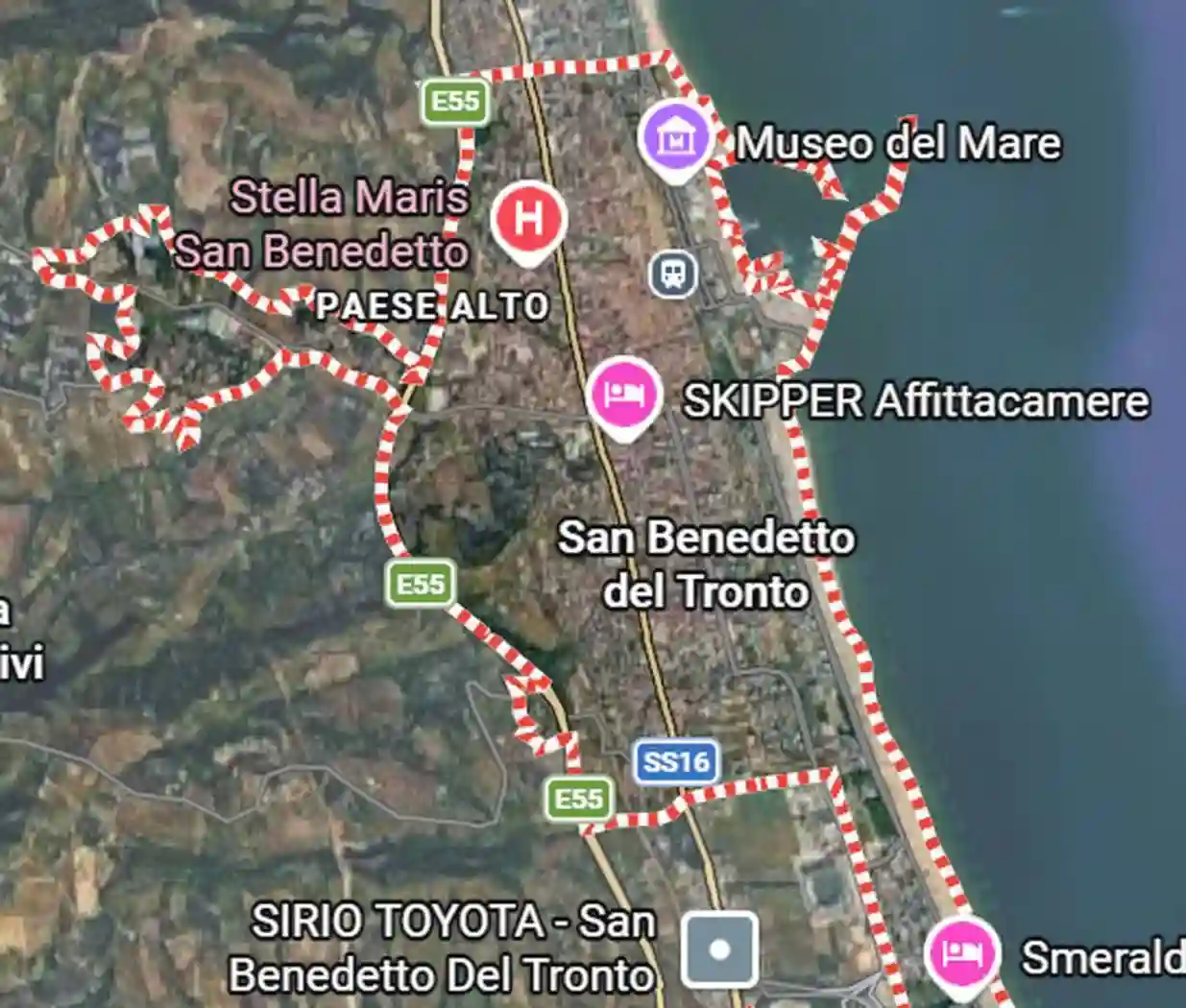Select the Stella Maris San Benedetto hospital marker
This screenshot has width=1186, height=1008.
tap(528, 219)
